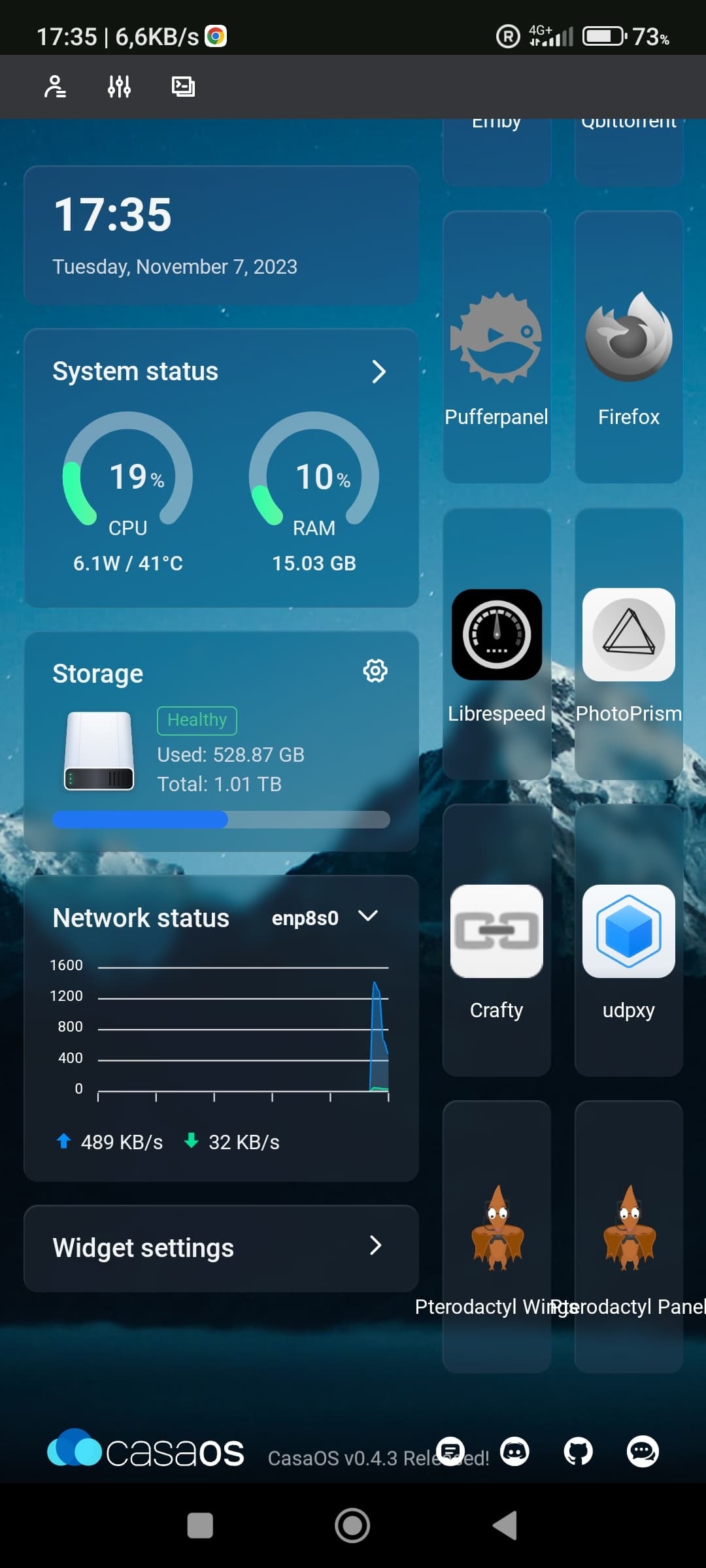Screen dimensions: 706x1568
Task: Open Storage settings gear
Action: pyautogui.click(x=375, y=671)
